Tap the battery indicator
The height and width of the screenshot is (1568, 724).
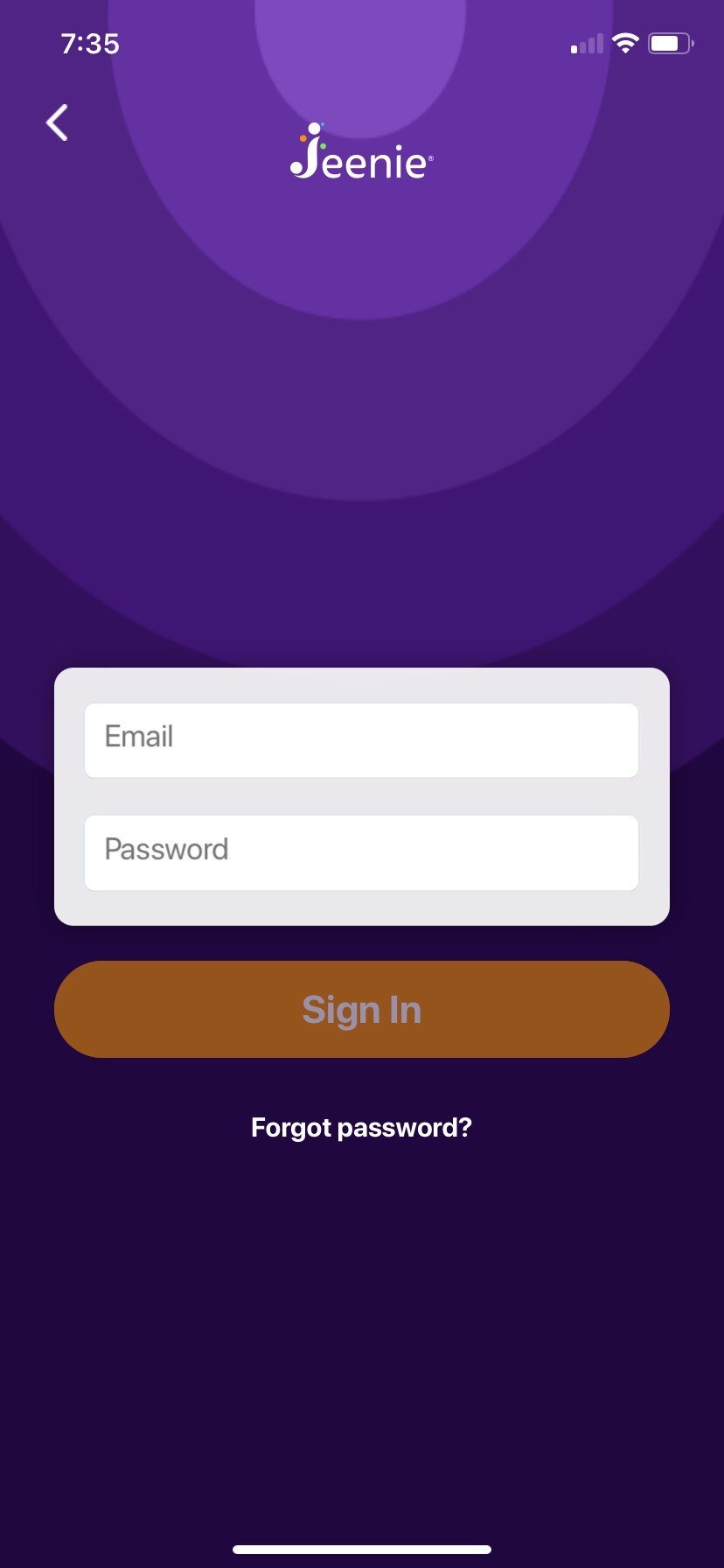670,41
